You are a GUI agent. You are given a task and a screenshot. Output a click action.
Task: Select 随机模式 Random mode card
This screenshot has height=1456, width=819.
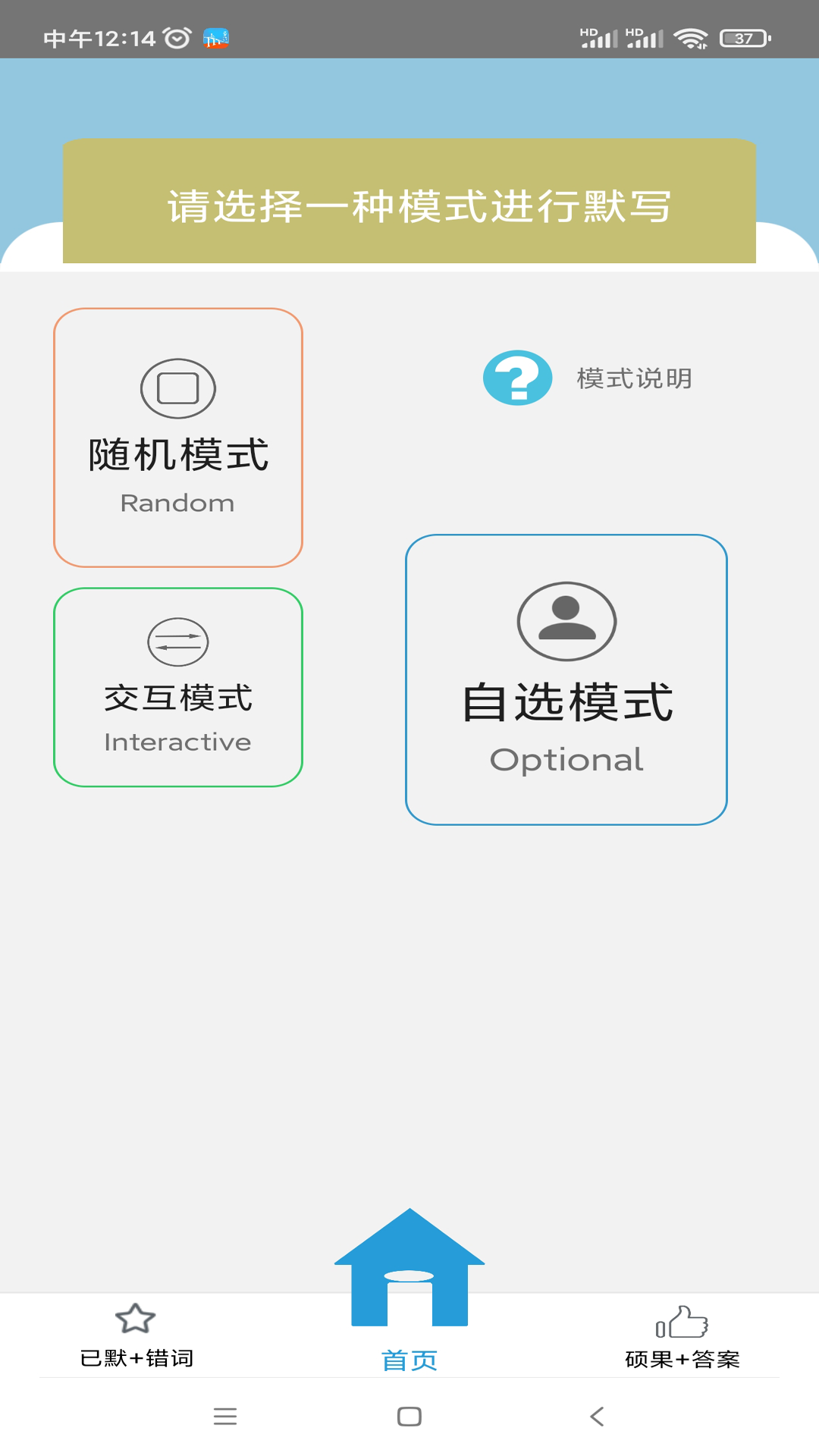point(177,438)
